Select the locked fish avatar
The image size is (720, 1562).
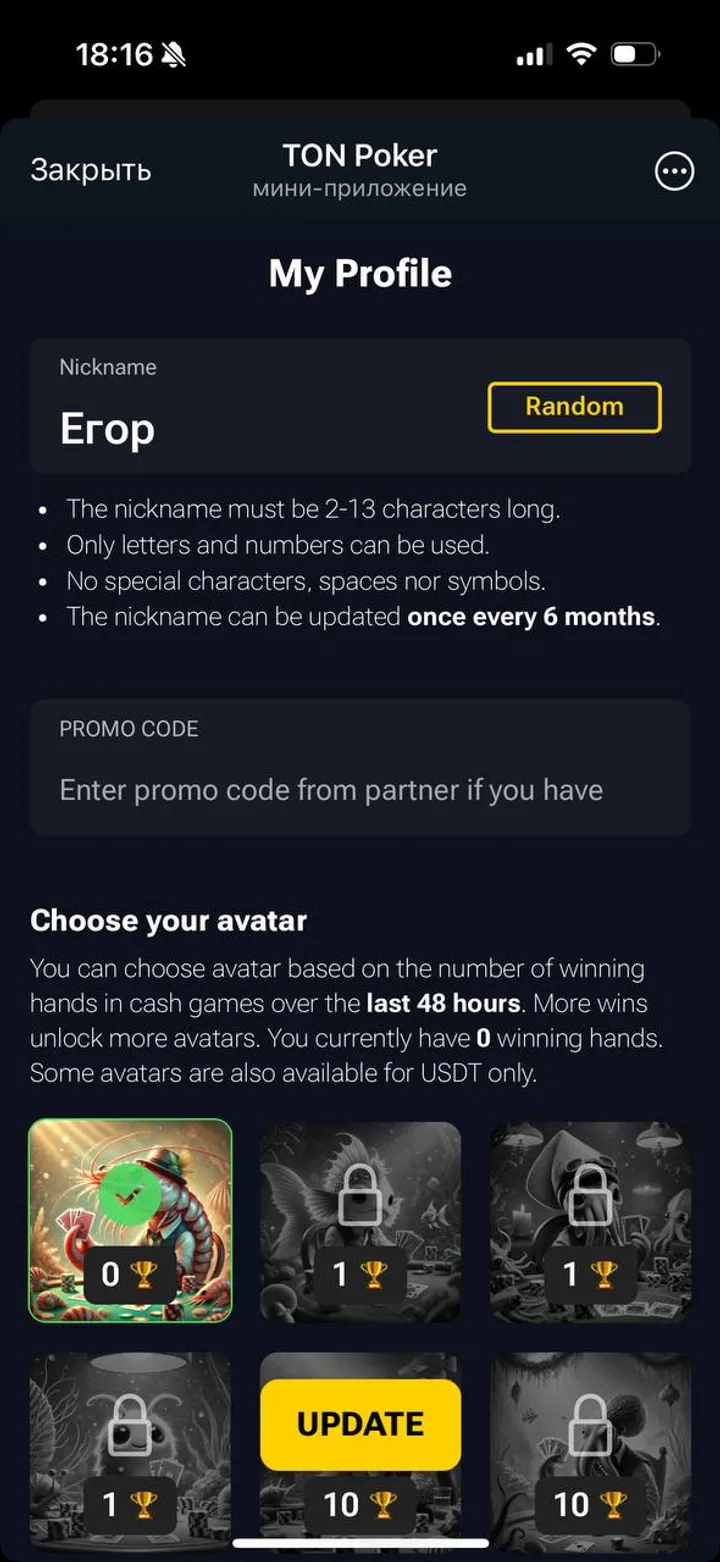[x=360, y=1221]
